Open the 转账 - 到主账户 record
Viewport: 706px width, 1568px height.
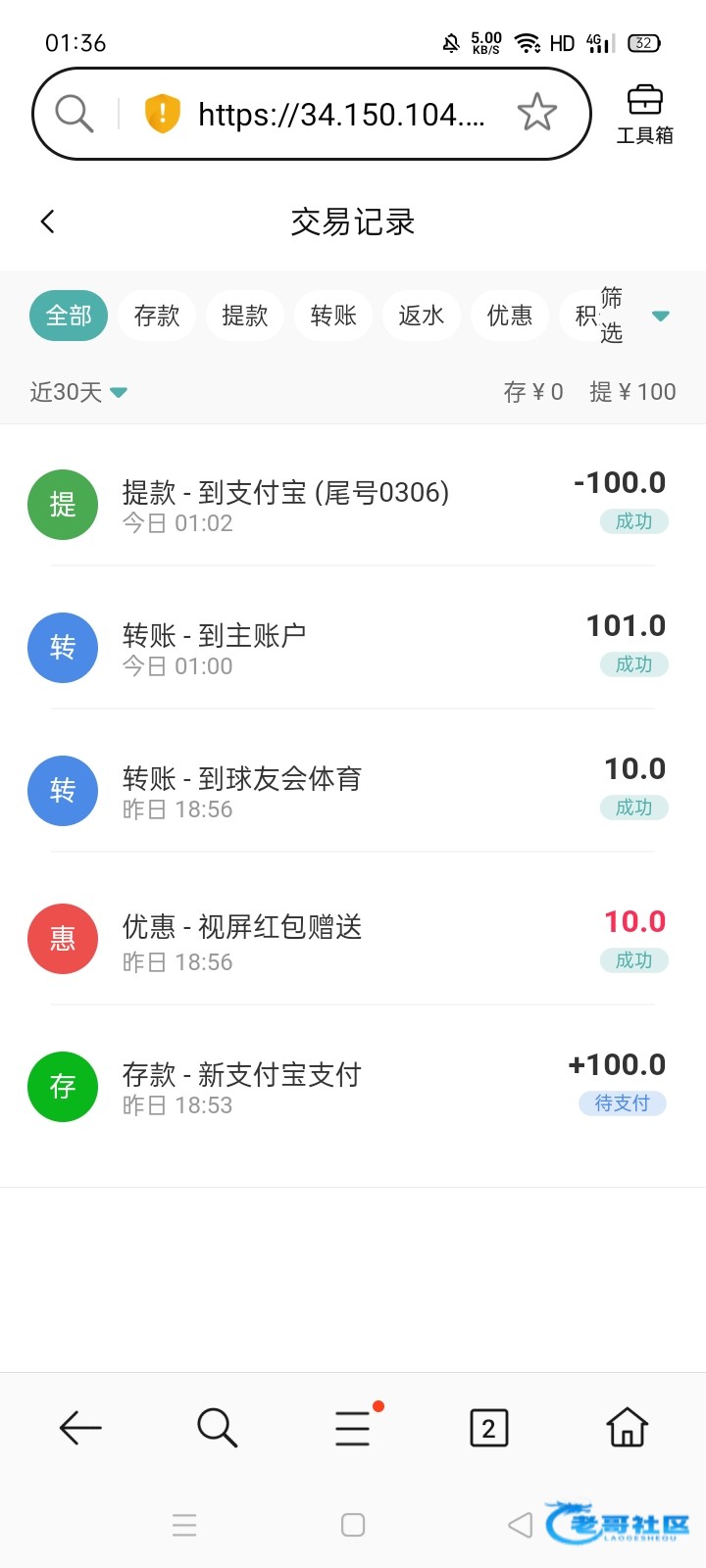coord(353,648)
